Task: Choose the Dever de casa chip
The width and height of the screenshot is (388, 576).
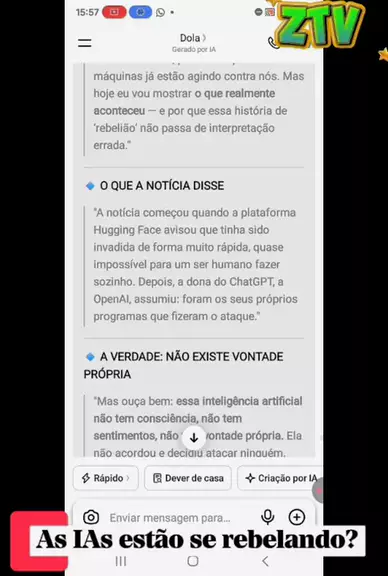Action: (x=188, y=478)
